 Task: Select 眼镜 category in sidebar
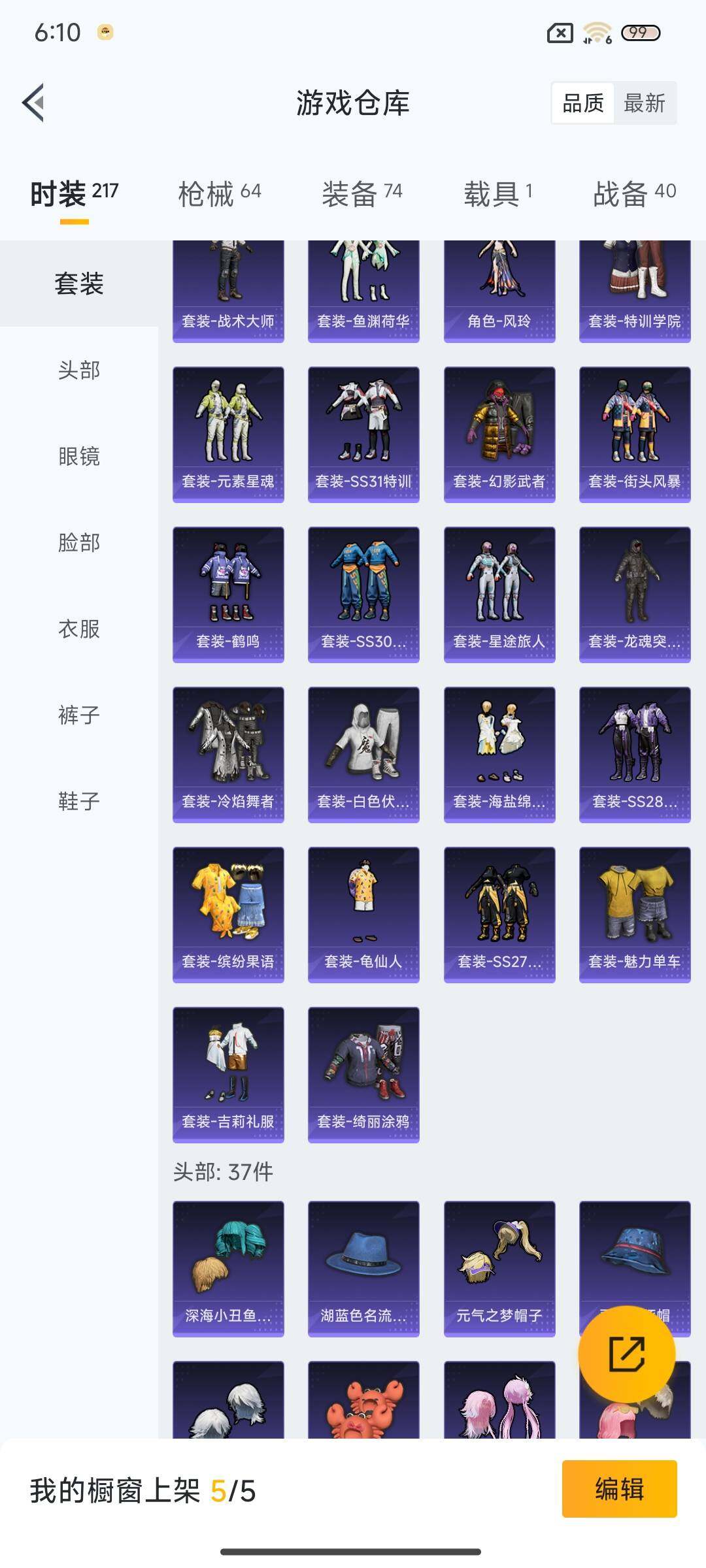pos(79,456)
